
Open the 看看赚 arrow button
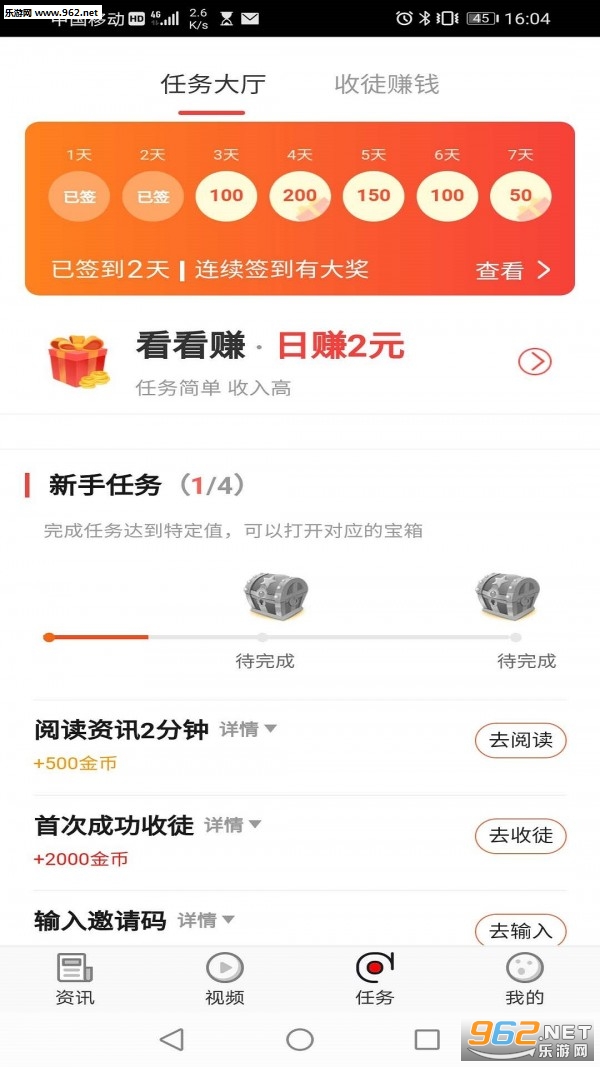point(535,361)
